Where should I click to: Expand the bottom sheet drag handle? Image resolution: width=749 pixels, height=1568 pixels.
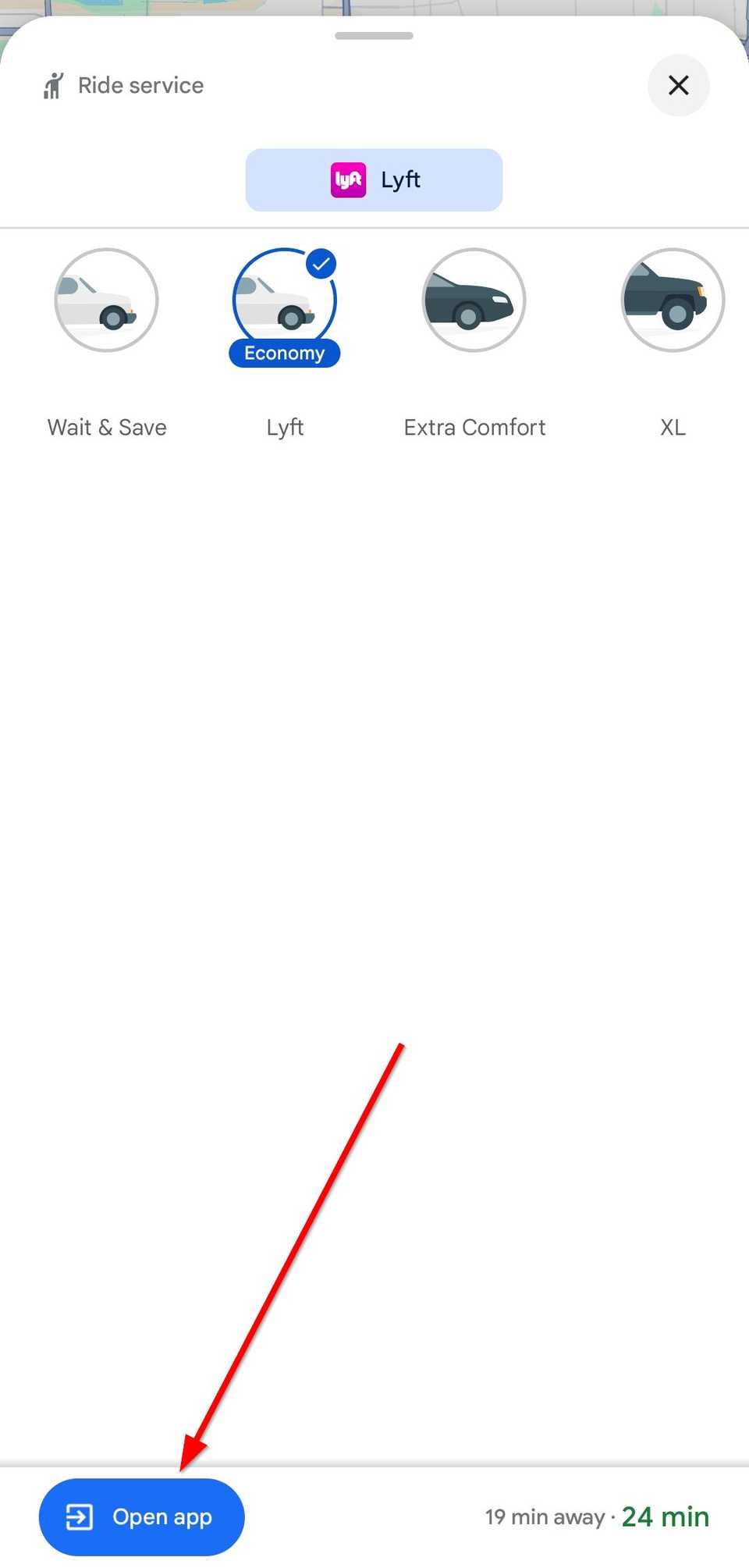pos(374,35)
